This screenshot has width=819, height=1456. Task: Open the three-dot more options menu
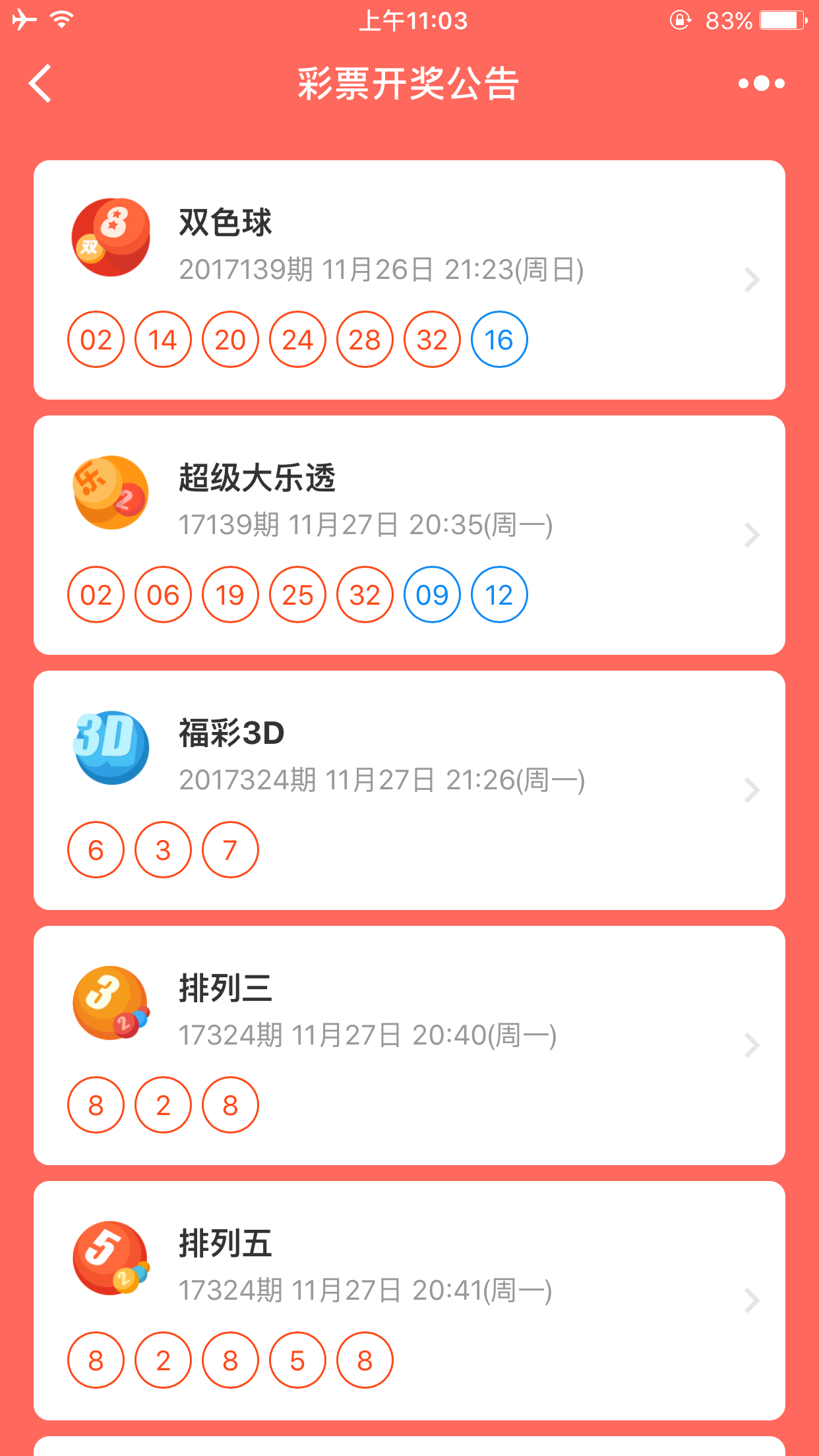pos(762,83)
